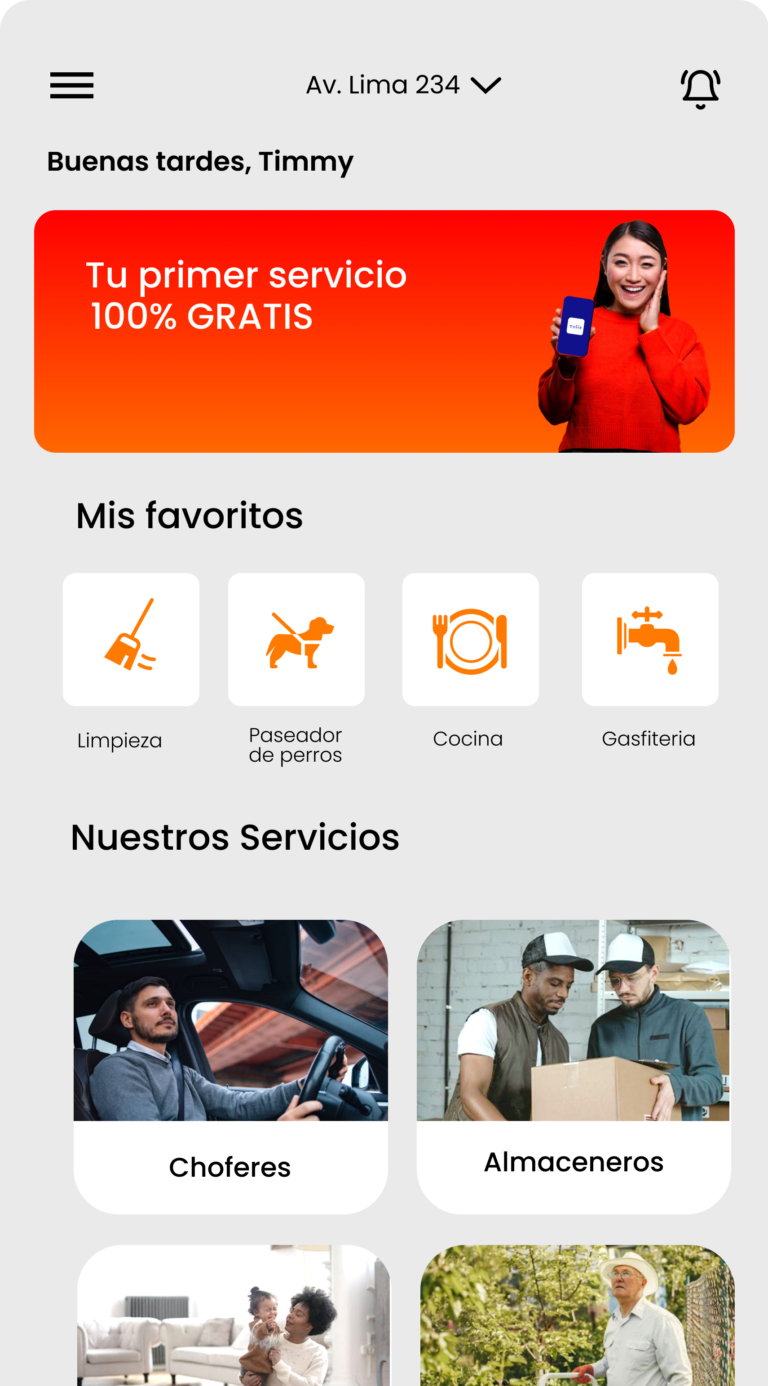The width and height of the screenshot is (768, 1386).
Task: Open the Cocina favorite service
Action: 470,639
